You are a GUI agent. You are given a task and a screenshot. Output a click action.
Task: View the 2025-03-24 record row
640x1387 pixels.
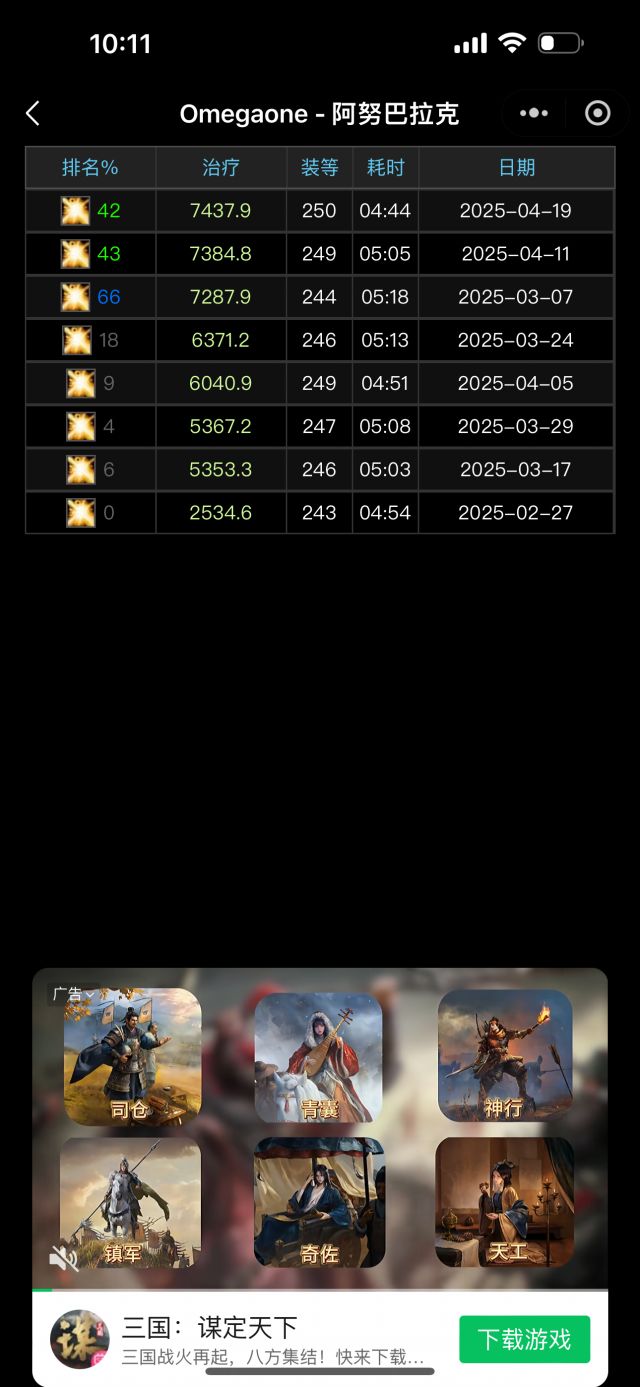[x=319, y=340]
